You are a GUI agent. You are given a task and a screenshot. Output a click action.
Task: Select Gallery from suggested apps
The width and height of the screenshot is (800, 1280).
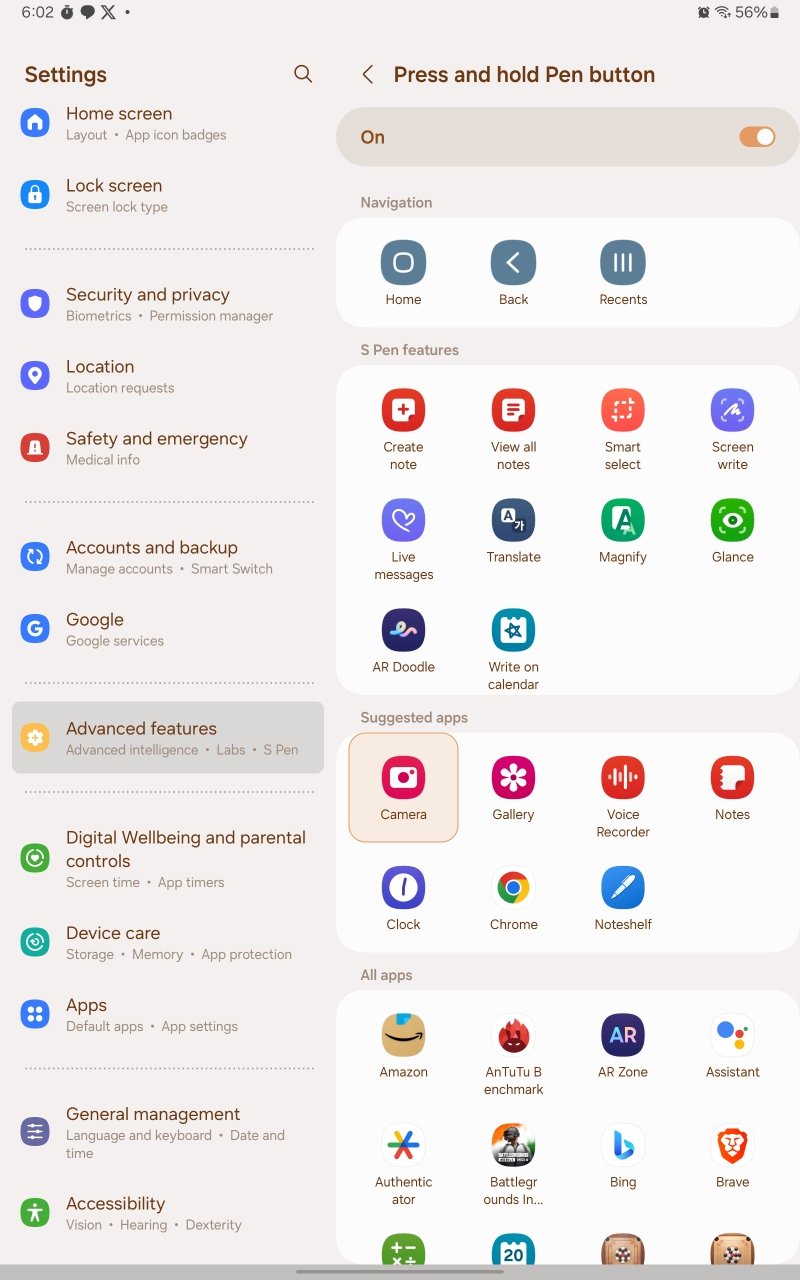click(513, 788)
